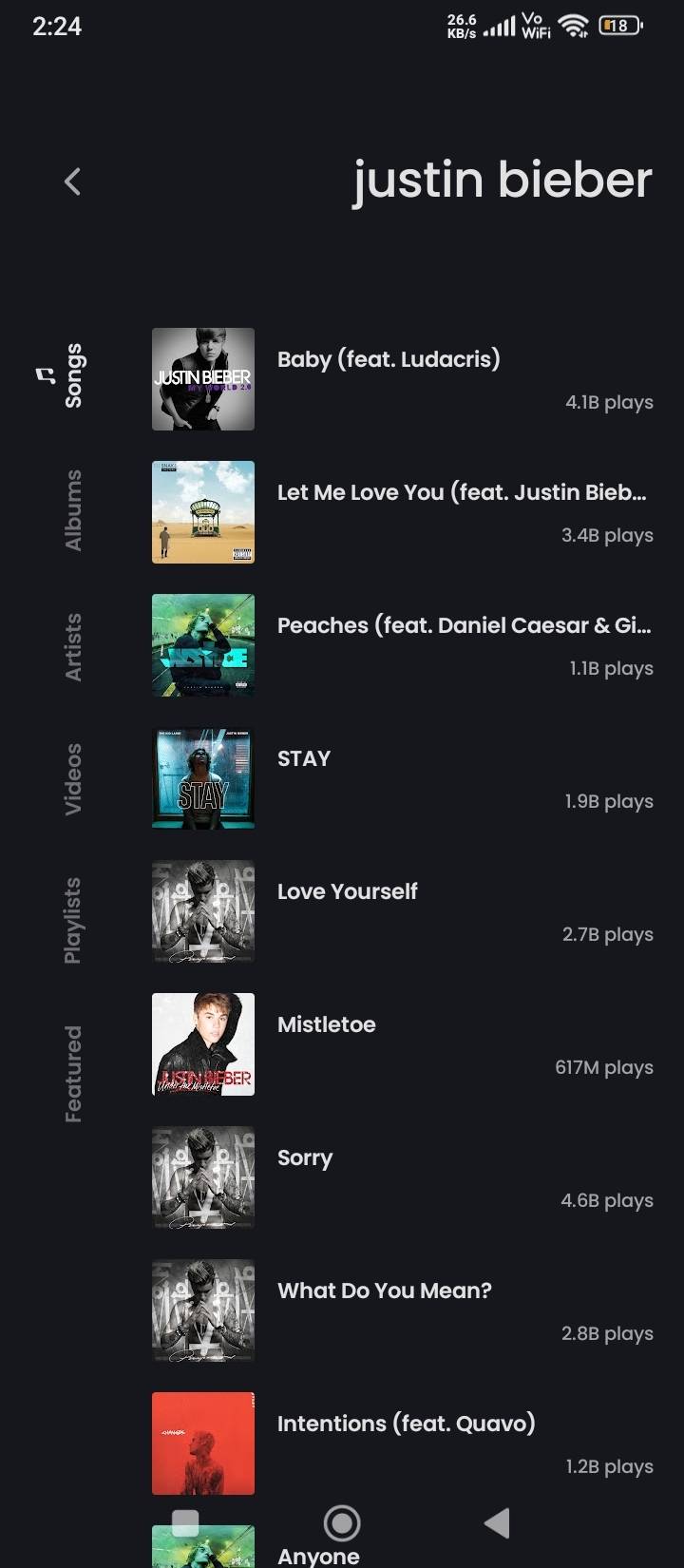Screen dimensions: 684x1568
Task: Tap the system home button
Action: (342, 1523)
